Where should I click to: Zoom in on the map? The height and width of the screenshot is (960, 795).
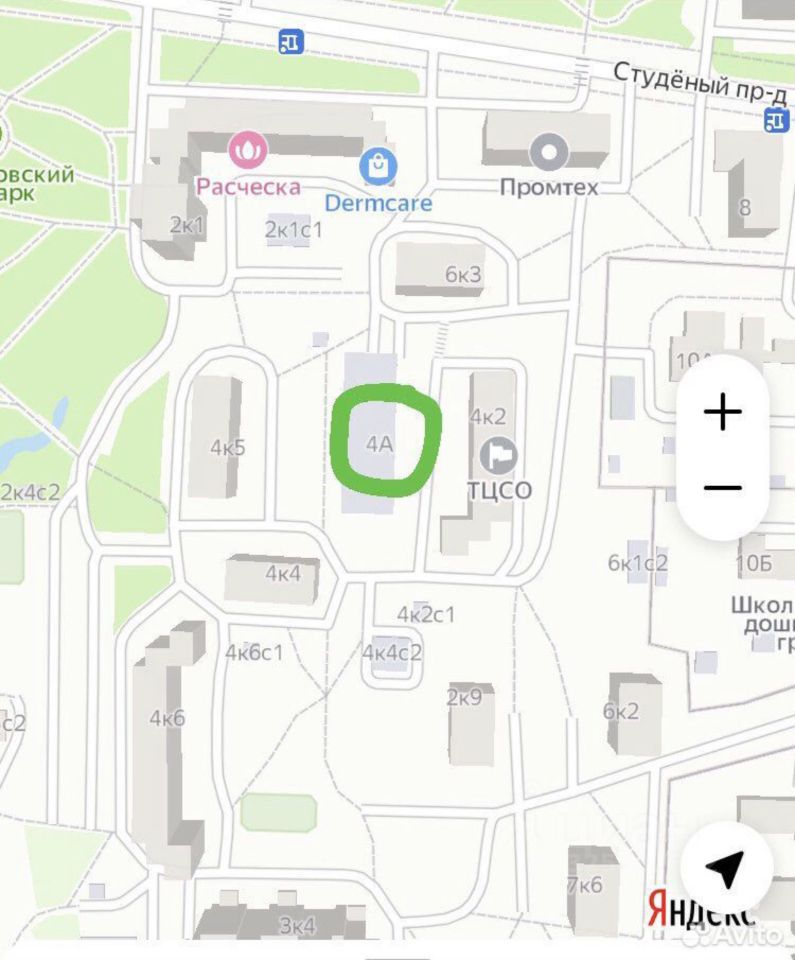(x=722, y=412)
